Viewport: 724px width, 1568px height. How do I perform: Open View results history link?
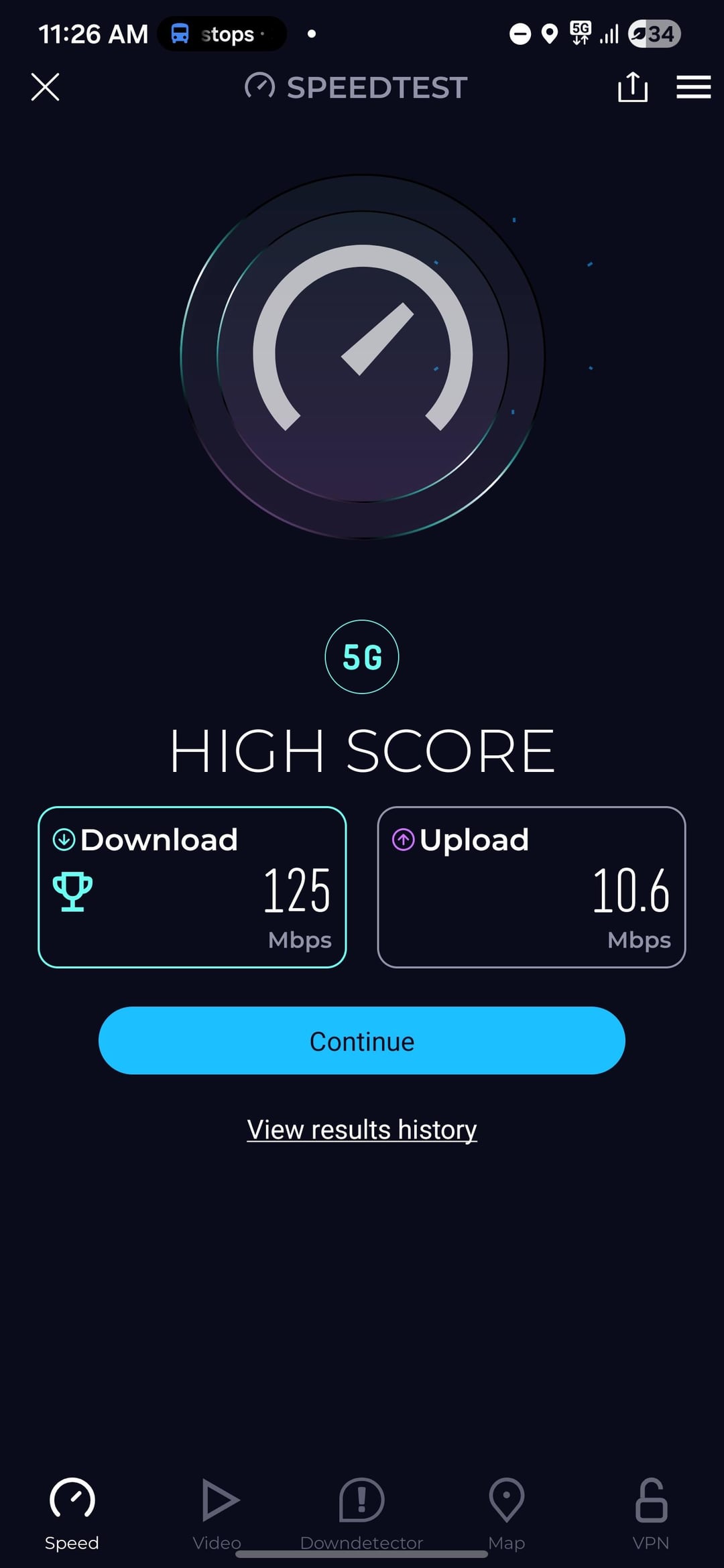[x=362, y=1130]
